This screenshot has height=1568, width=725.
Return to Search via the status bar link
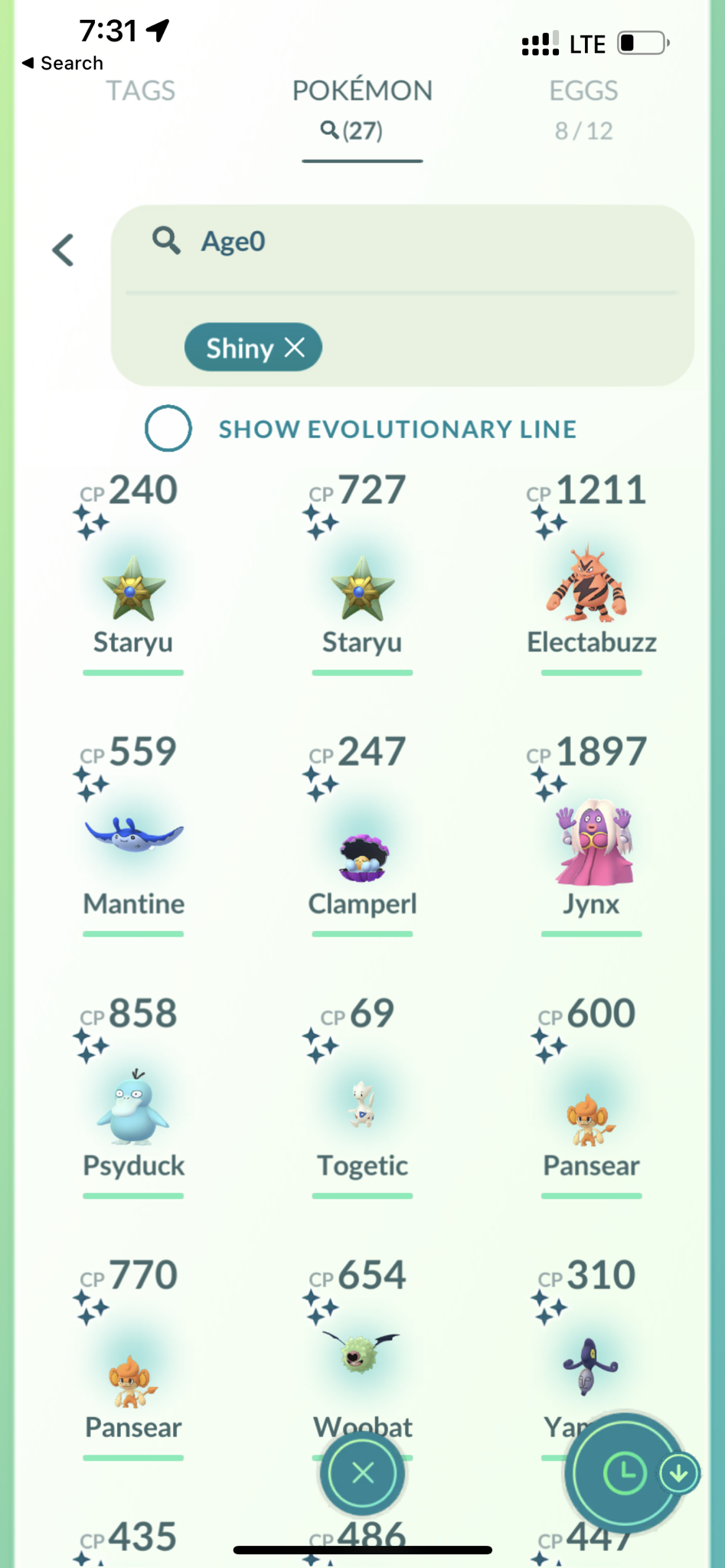62,63
